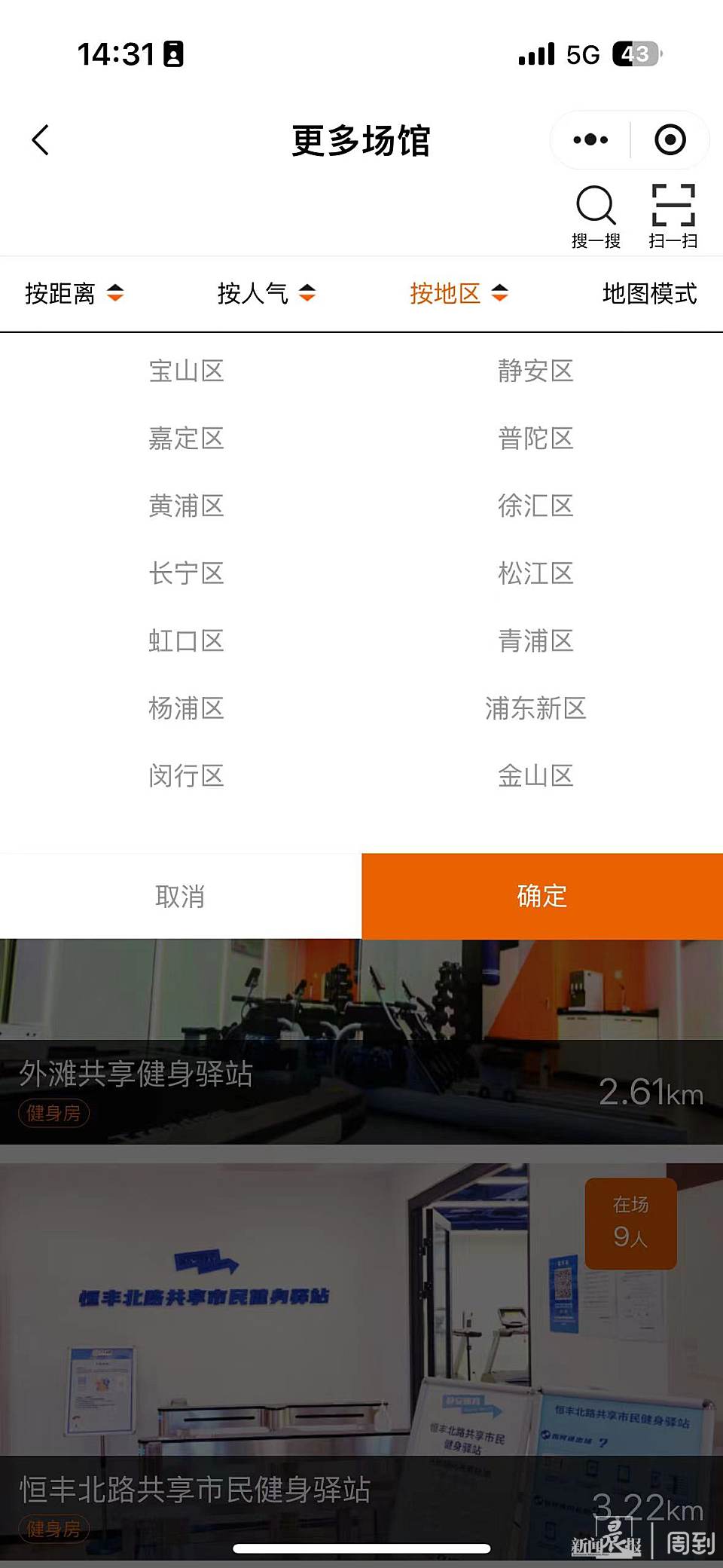This screenshot has width=723, height=1568.
Task: Pick the 闵行区 option
Action: (x=186, y=775)
